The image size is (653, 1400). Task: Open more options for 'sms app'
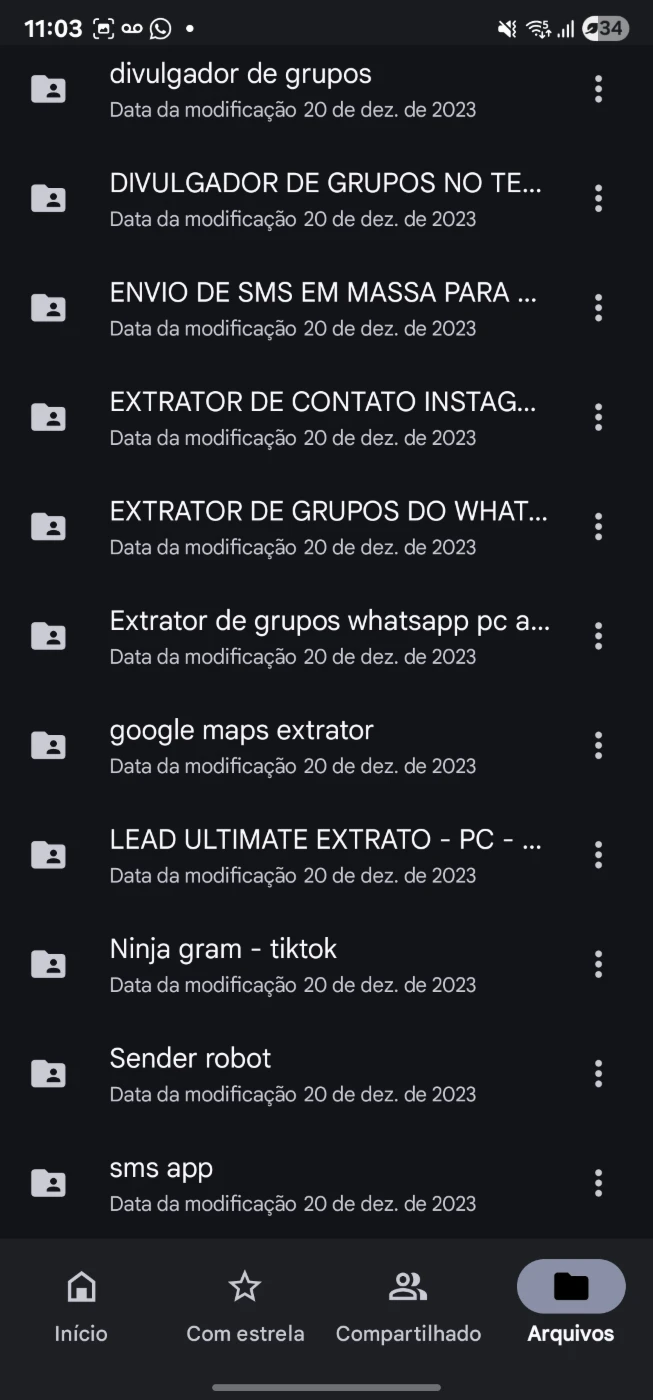coord(598,1183)
